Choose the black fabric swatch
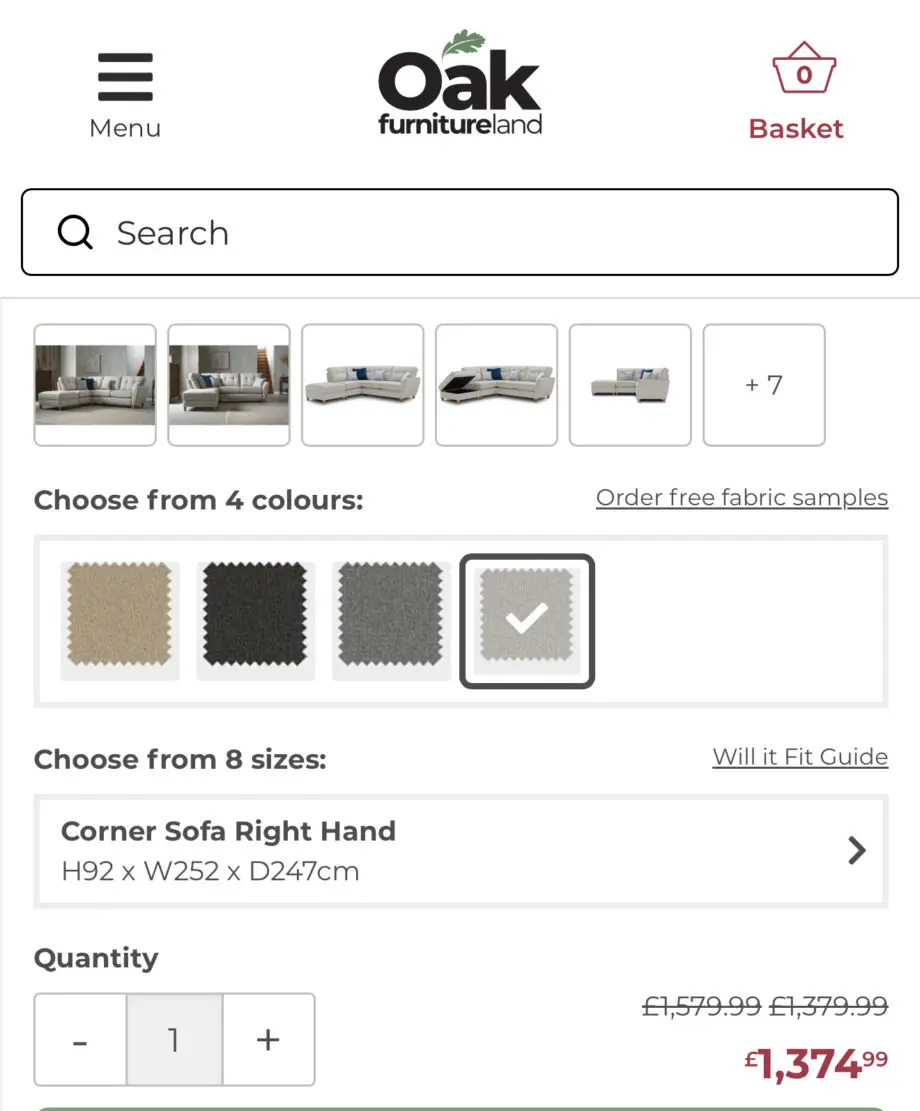The image size is (920, 1111). point(255,621)
